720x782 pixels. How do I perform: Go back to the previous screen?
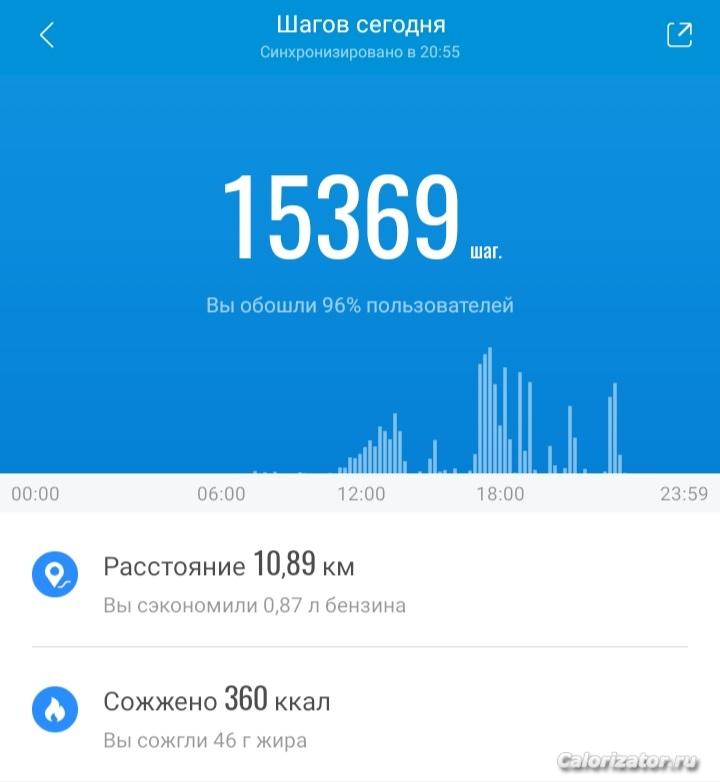pos(46,36)
